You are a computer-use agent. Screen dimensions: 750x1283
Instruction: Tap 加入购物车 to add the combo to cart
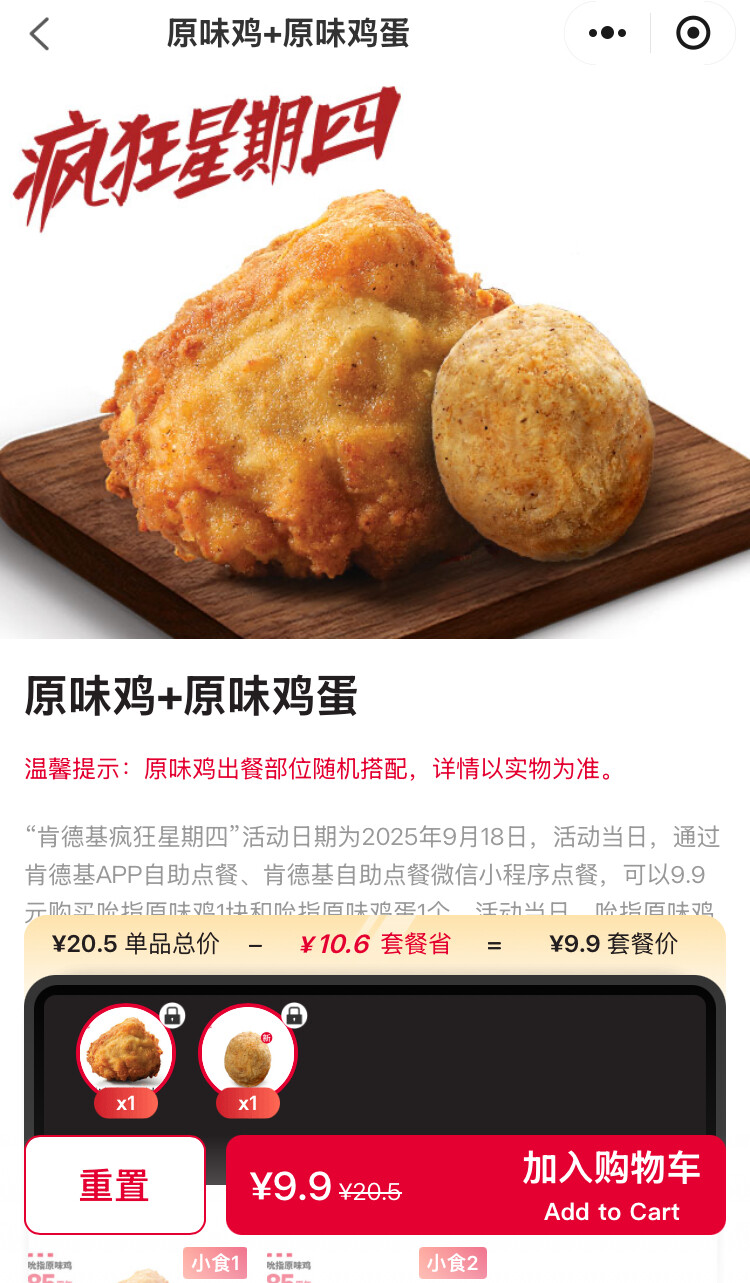pos(476,1185)
